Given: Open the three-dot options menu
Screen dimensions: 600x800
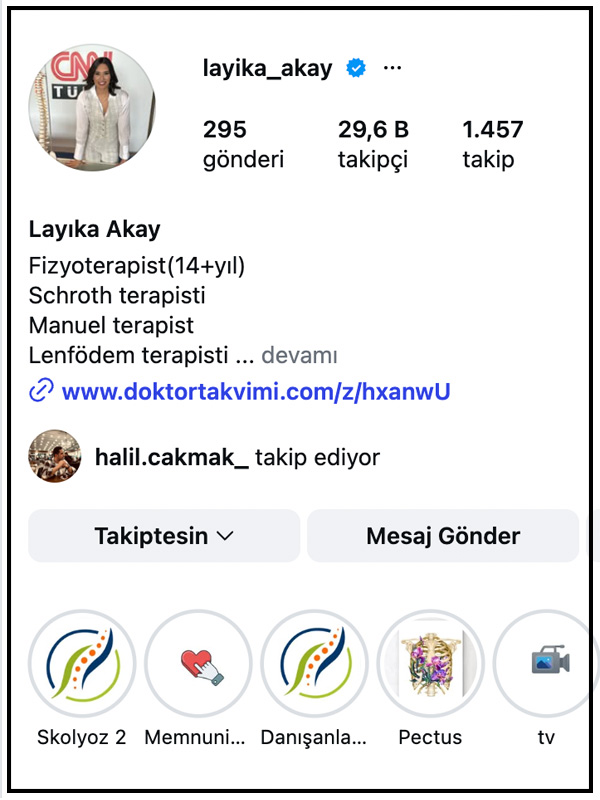Looking at the screenshot, I should click(392, 68).
